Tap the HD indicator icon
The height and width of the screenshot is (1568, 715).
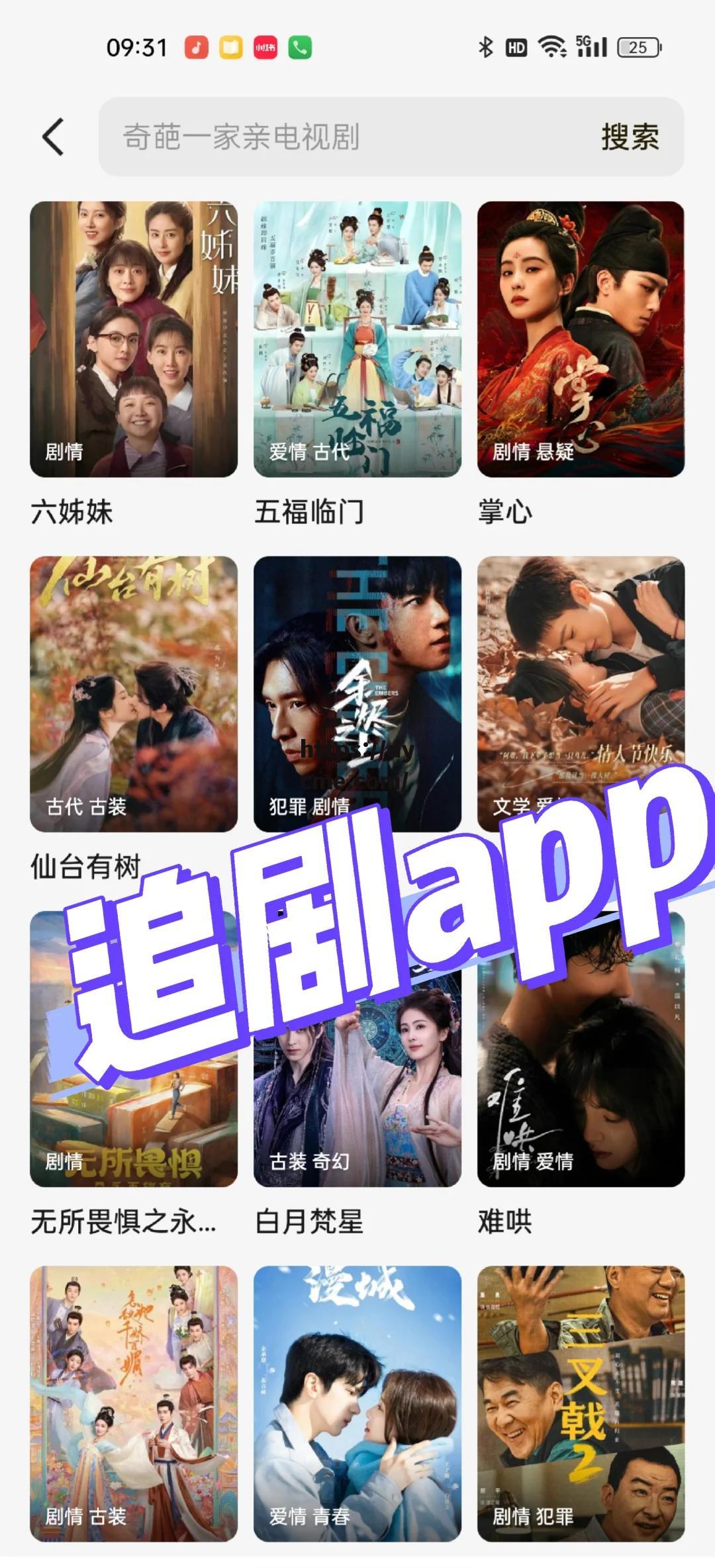pos(516,48)
